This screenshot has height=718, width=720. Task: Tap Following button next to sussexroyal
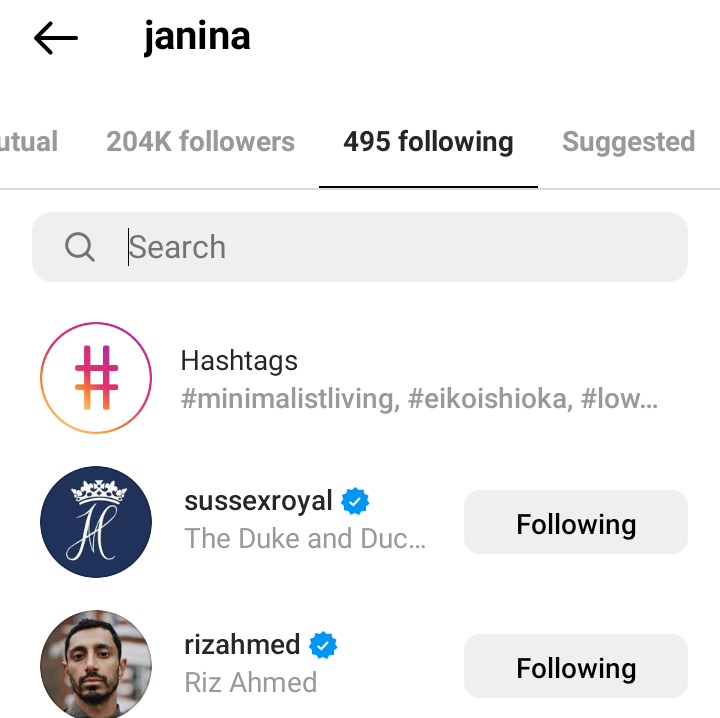[575, 523]
